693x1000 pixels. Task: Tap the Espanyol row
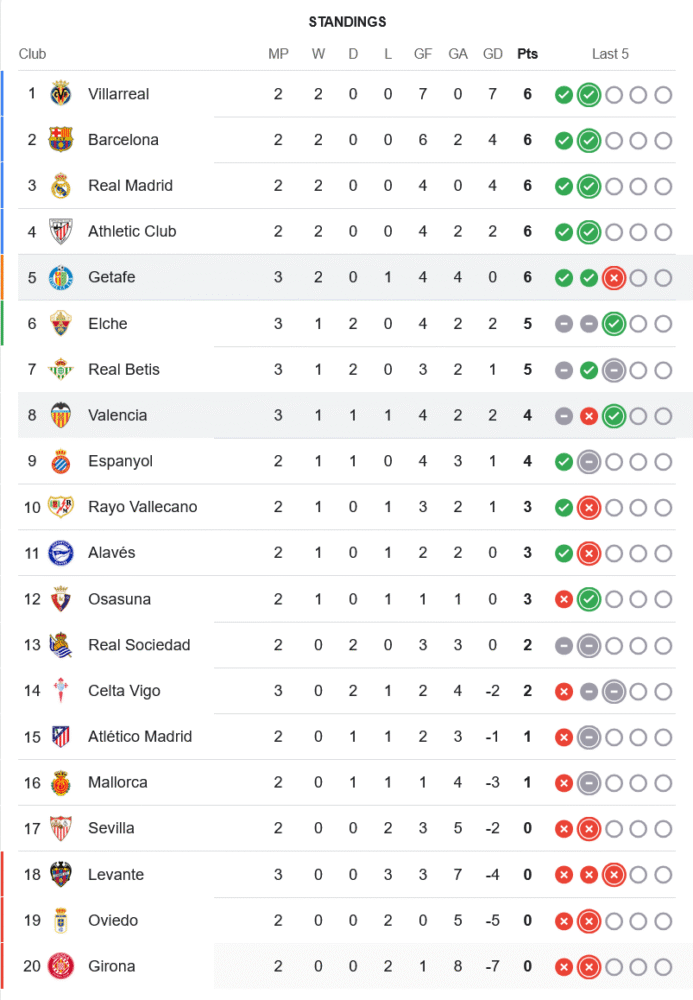click(x=120, y=461)
